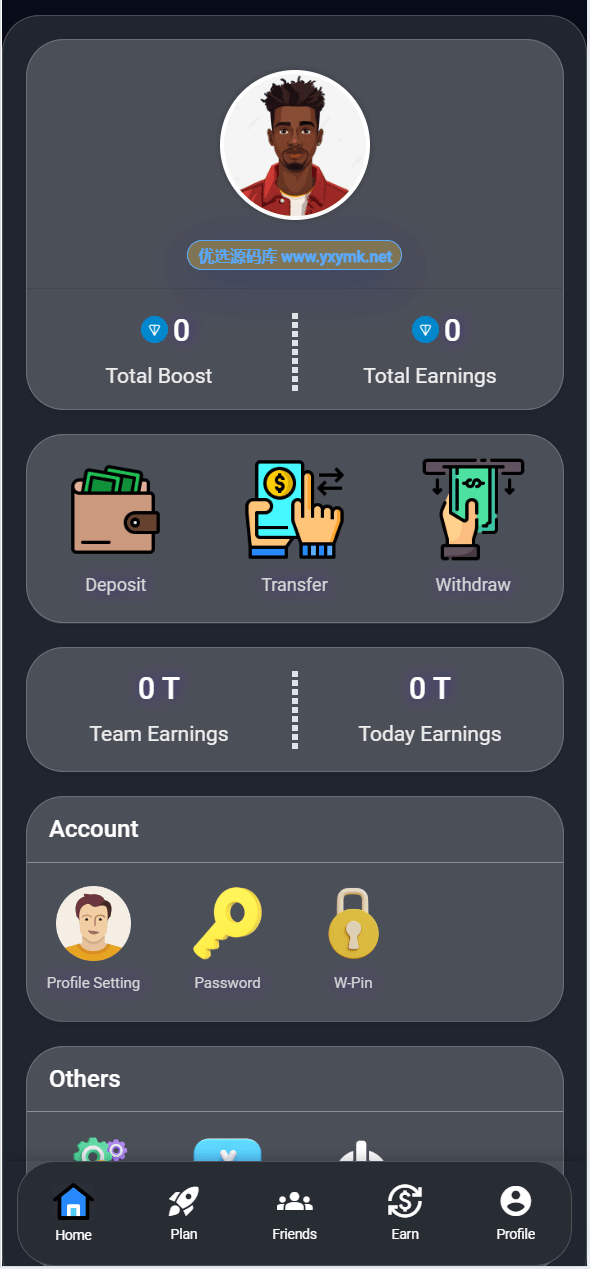The height and width of the screenshot is (1269, 590).
Task: Open the Withdraw option
Action: (x=473, y=527)
